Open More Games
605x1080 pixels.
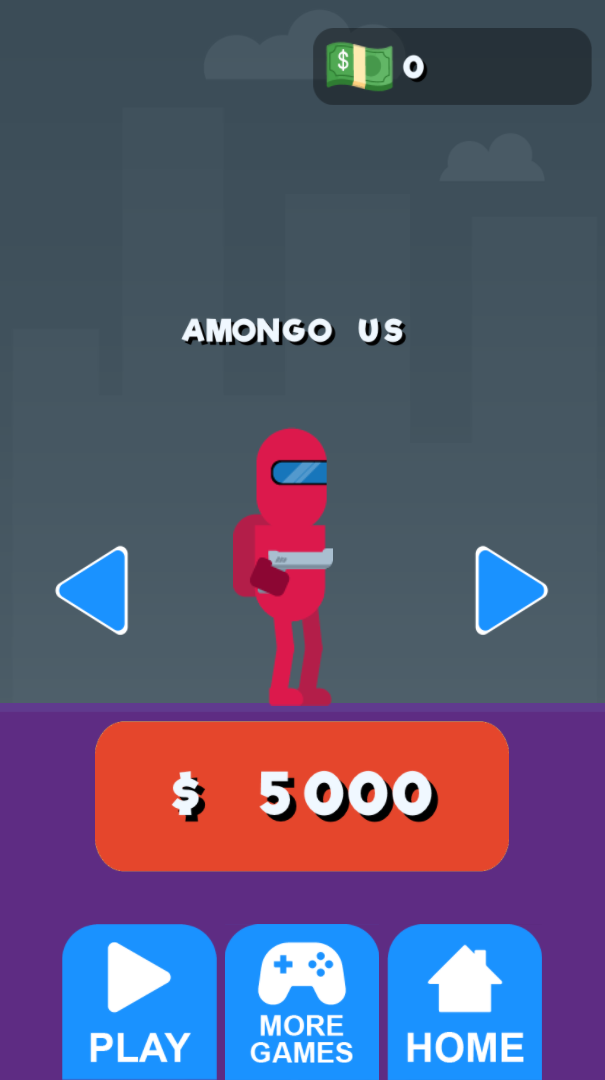(302, 1002)
